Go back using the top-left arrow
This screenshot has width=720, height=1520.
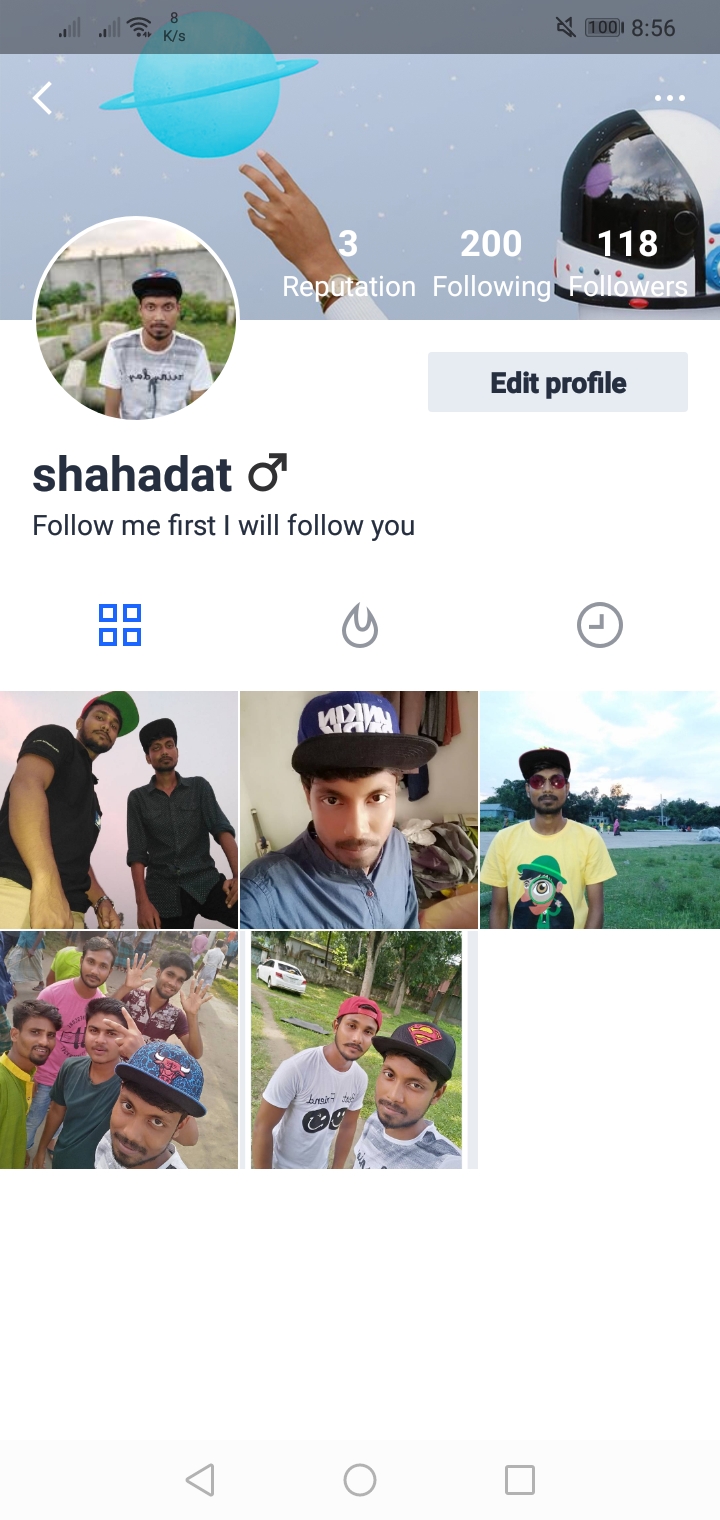[x=42, y=98]
